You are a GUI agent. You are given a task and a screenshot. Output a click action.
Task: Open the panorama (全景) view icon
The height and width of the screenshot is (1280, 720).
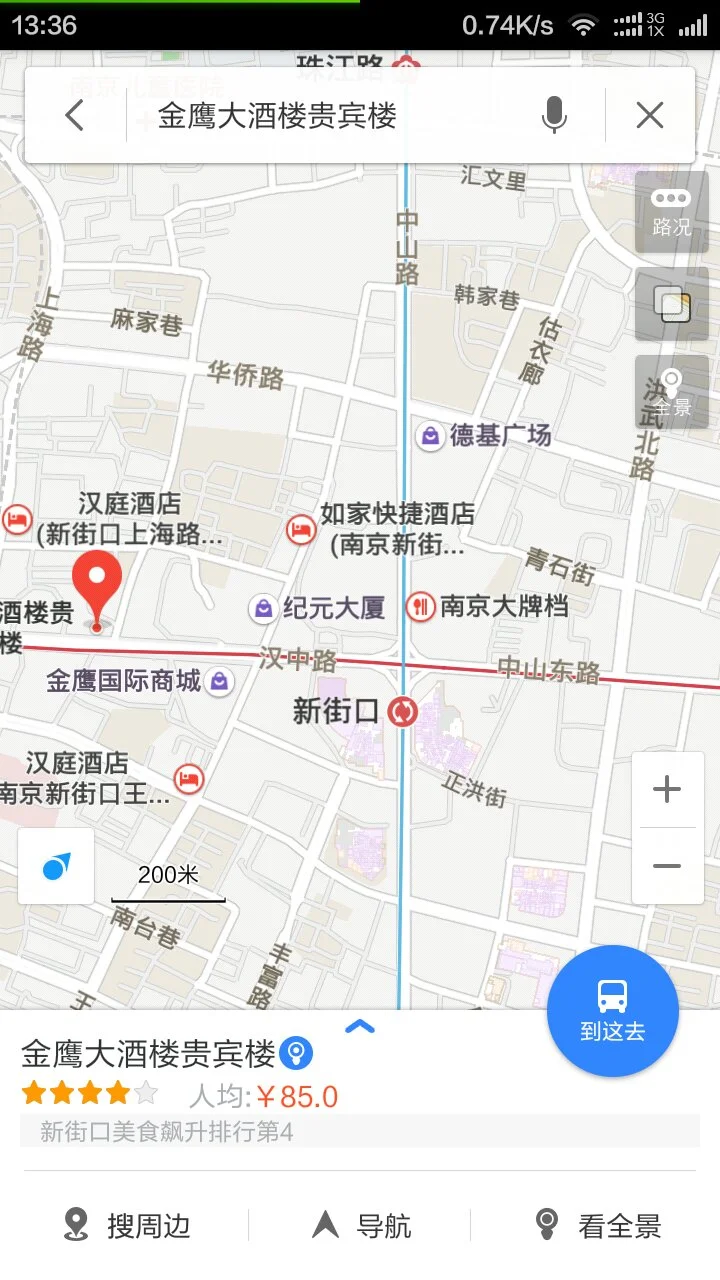pos(670,390)
